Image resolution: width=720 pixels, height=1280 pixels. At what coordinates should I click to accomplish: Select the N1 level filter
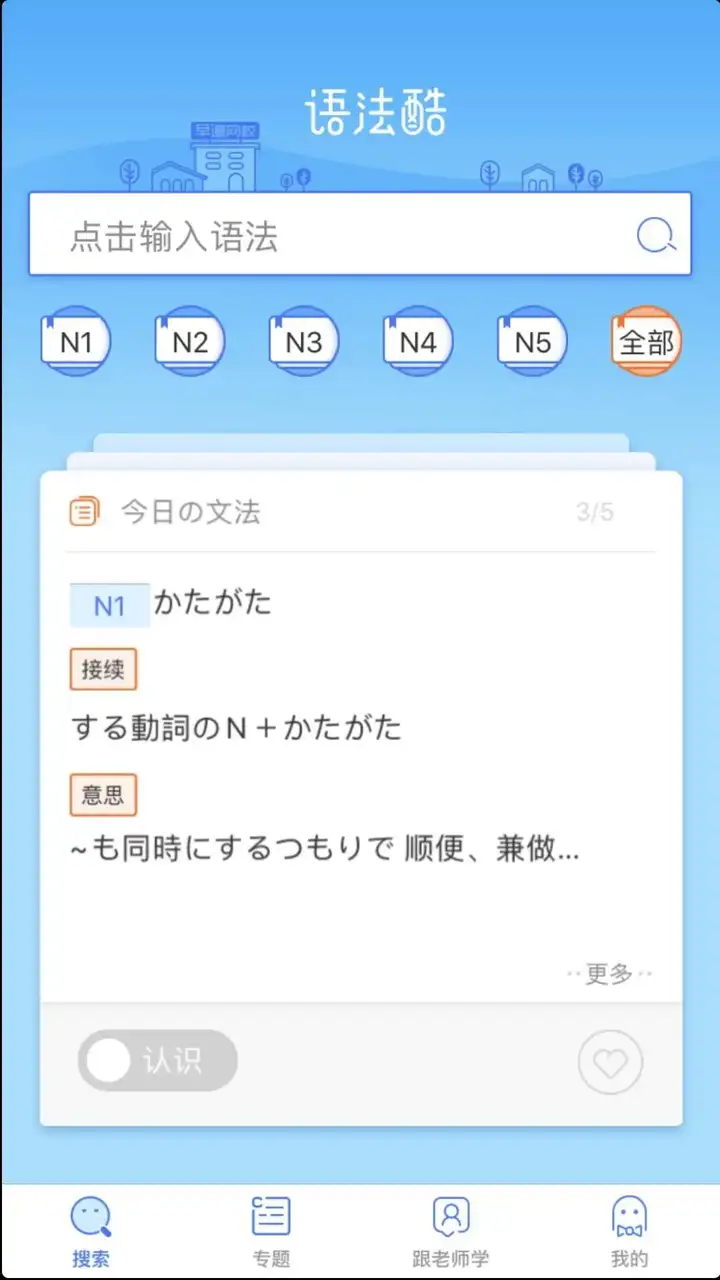point(76,342)
